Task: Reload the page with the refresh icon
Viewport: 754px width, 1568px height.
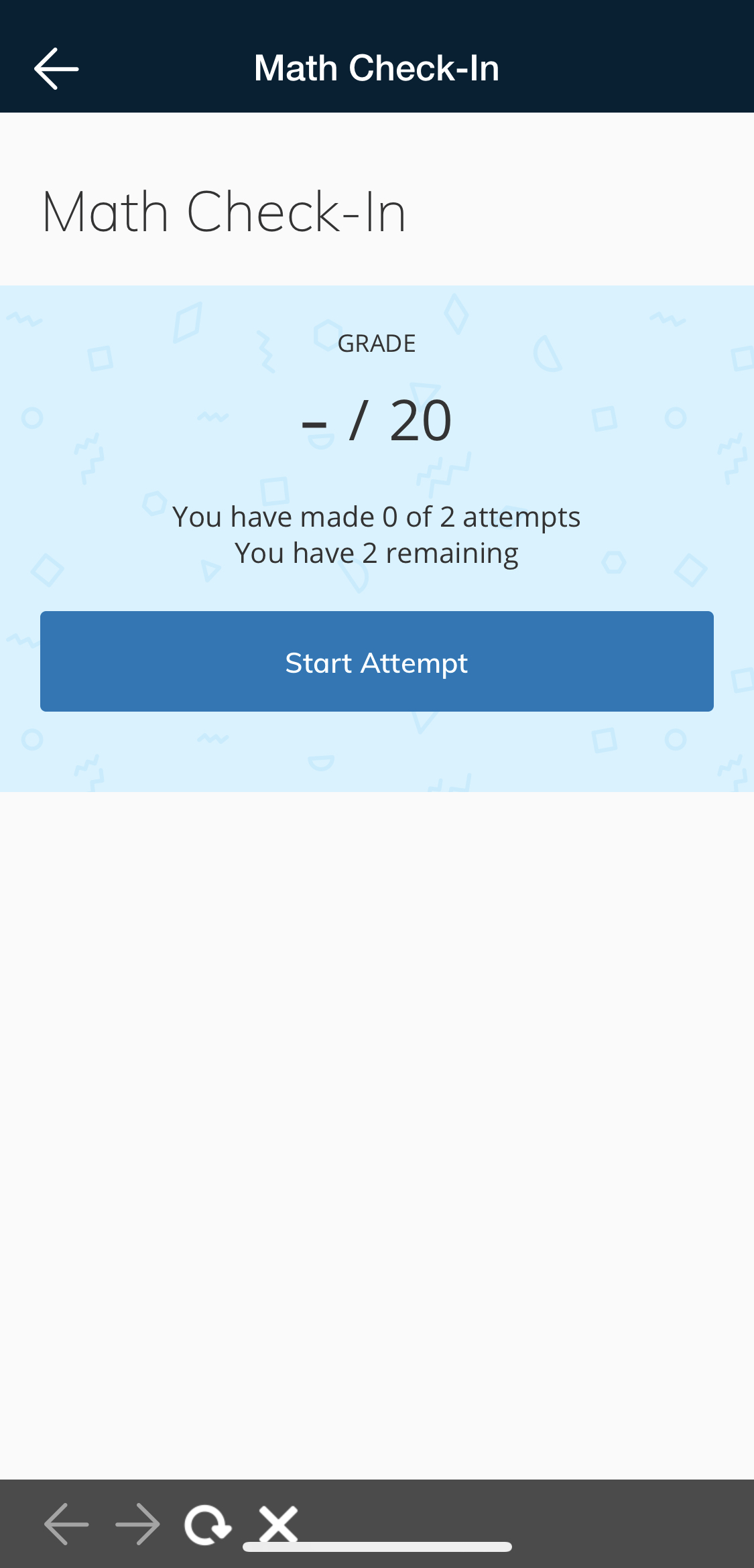Action: click(208, 1524)
